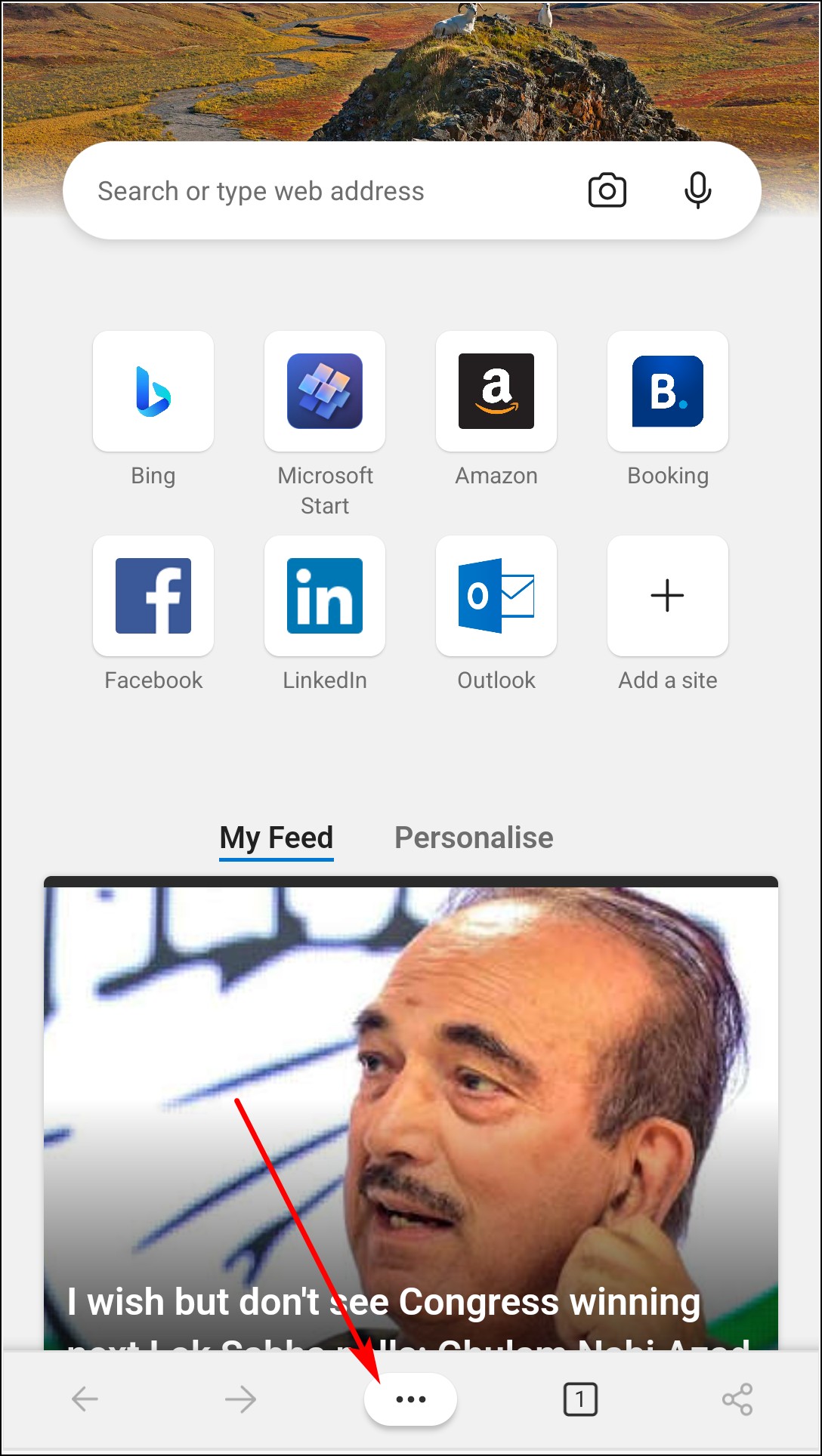822x1456 pixels.
Task: Open the Bing shortcut
Action: coord(153,391)
